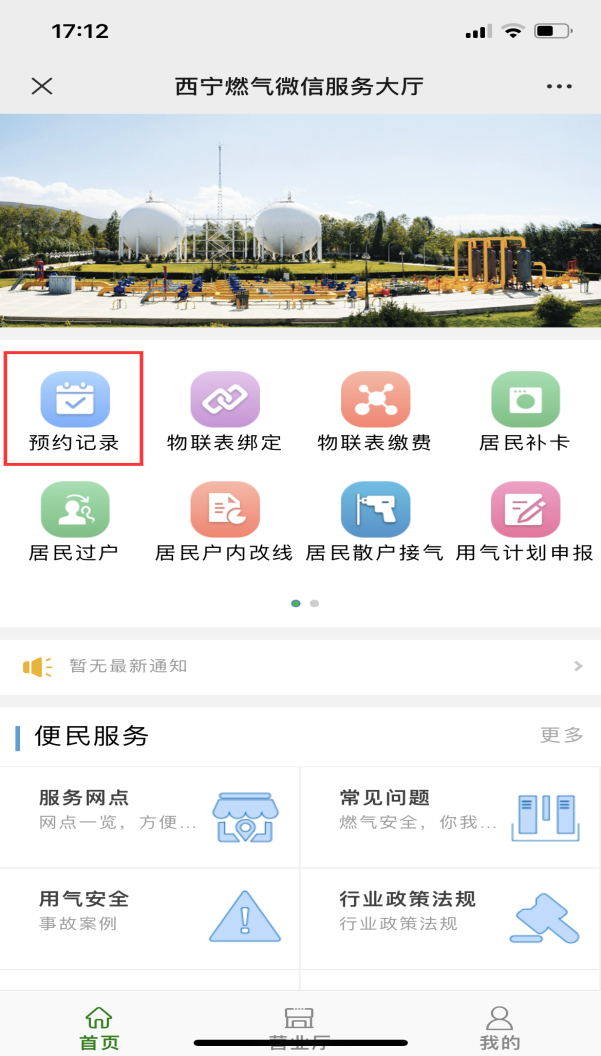
Task: Switch to the 首页 home tab
Action: (99, 1027)
